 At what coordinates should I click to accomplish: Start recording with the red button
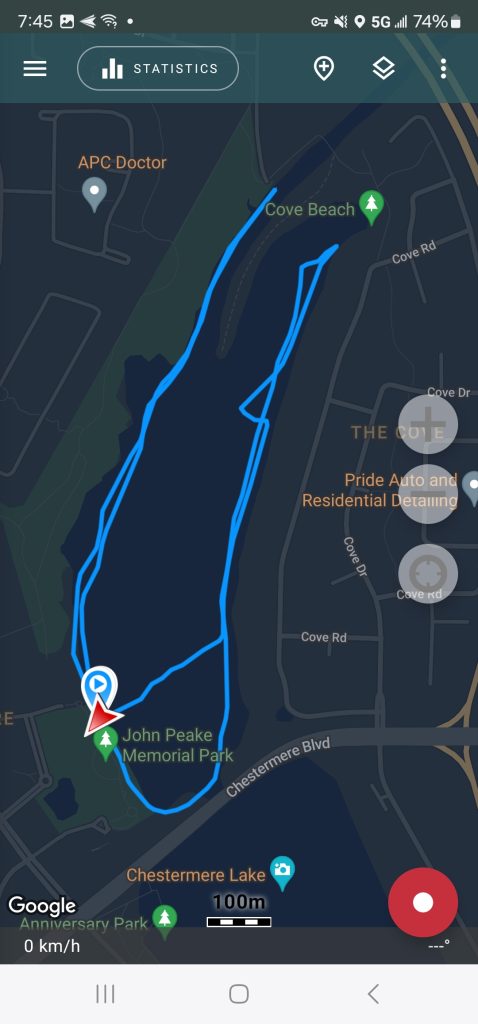[423, 903]
